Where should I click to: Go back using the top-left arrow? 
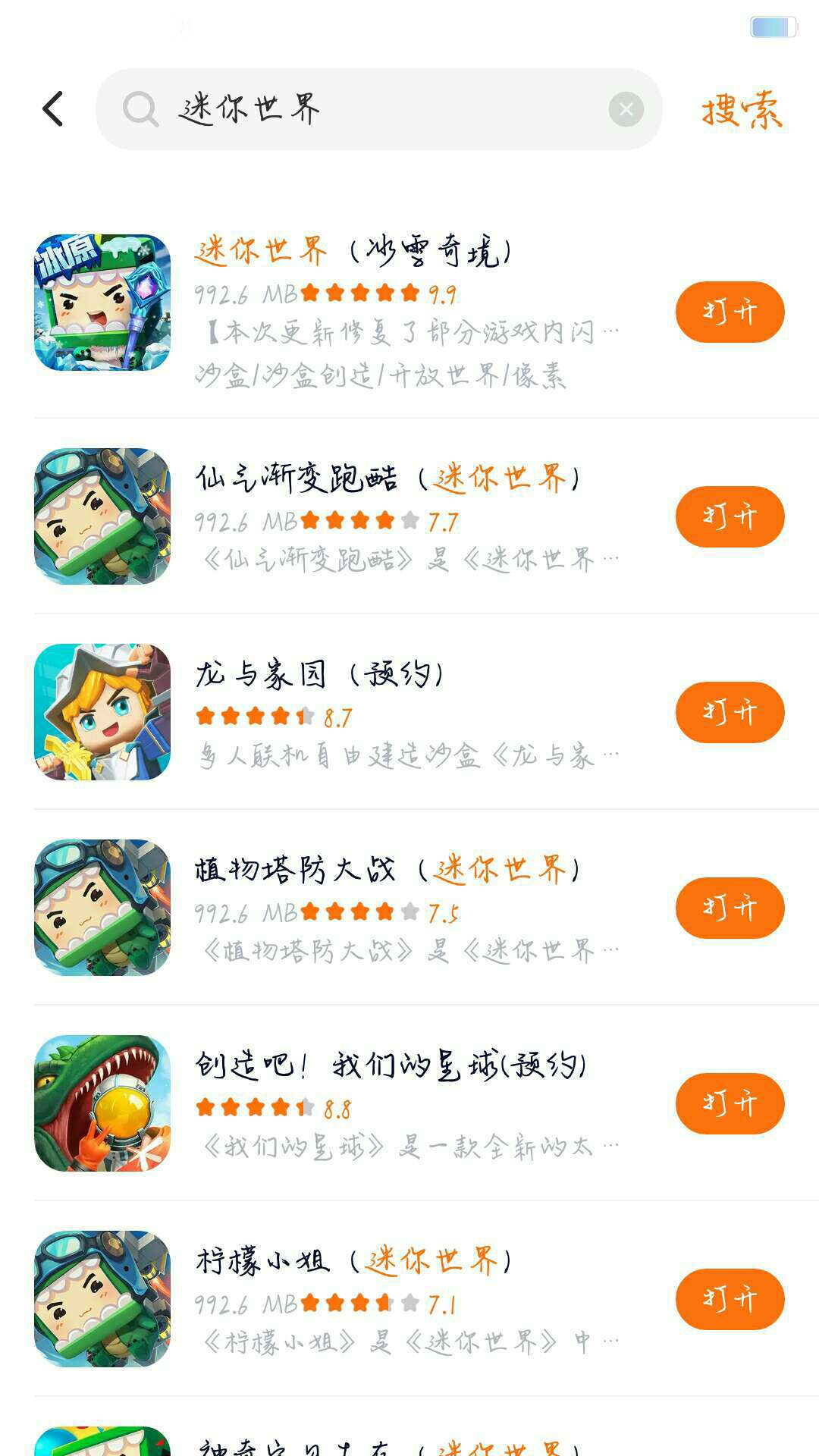pos(53,109)
